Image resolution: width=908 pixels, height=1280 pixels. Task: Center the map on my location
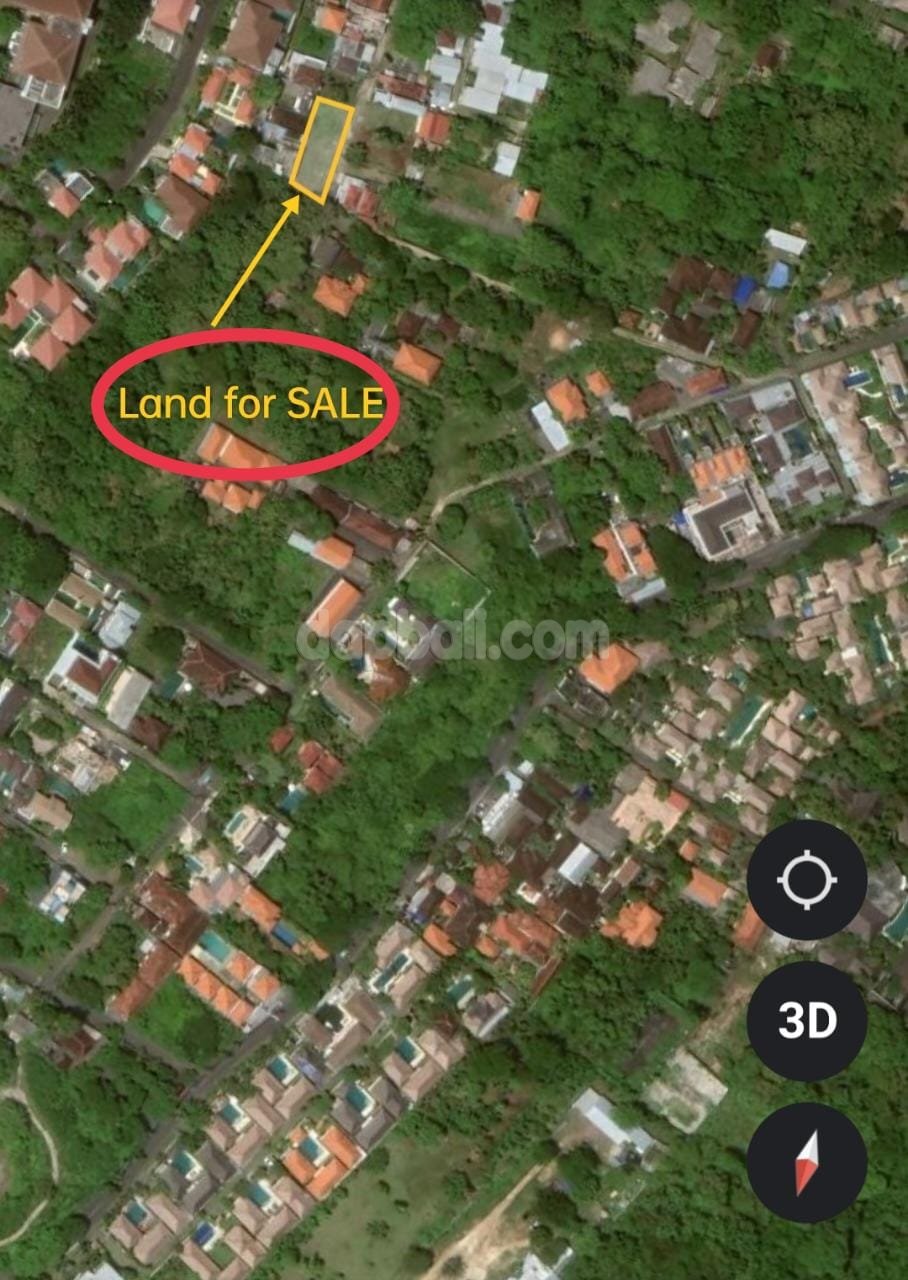point(806,881)
